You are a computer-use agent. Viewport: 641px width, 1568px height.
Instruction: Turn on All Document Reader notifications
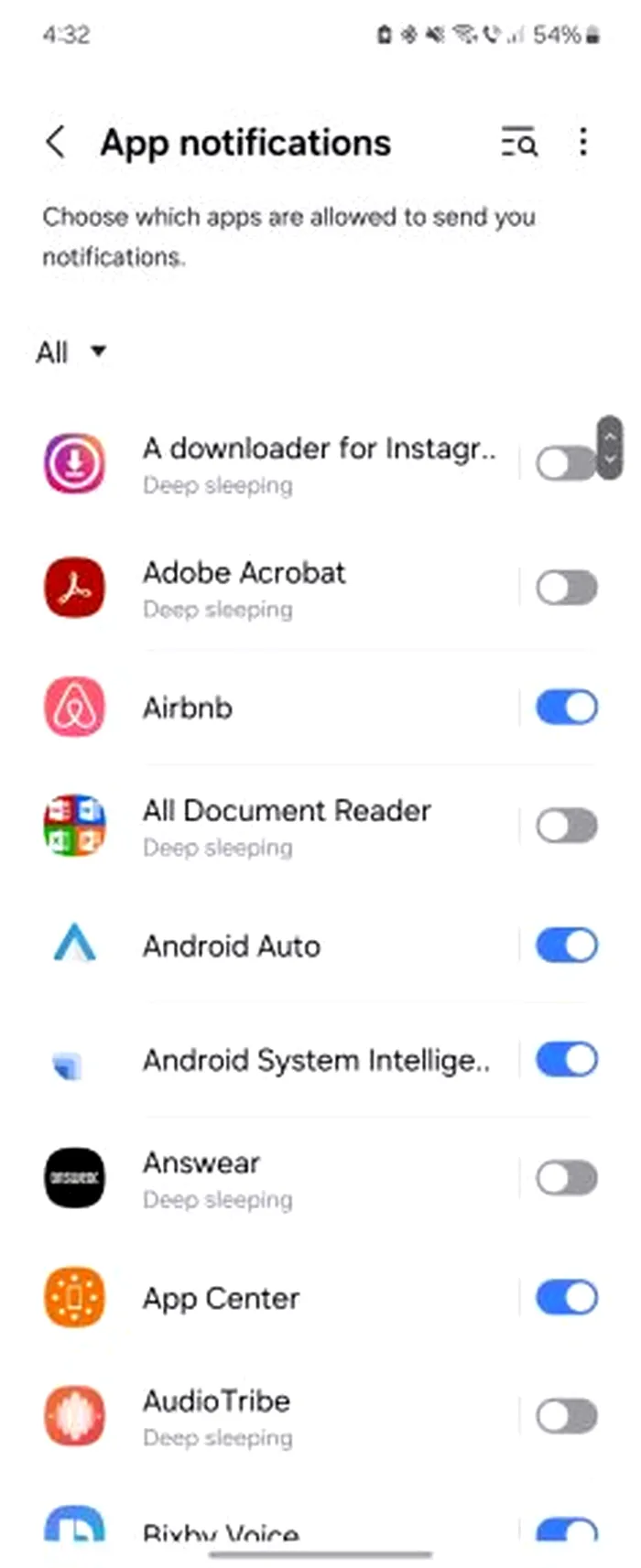pos(566,827)
